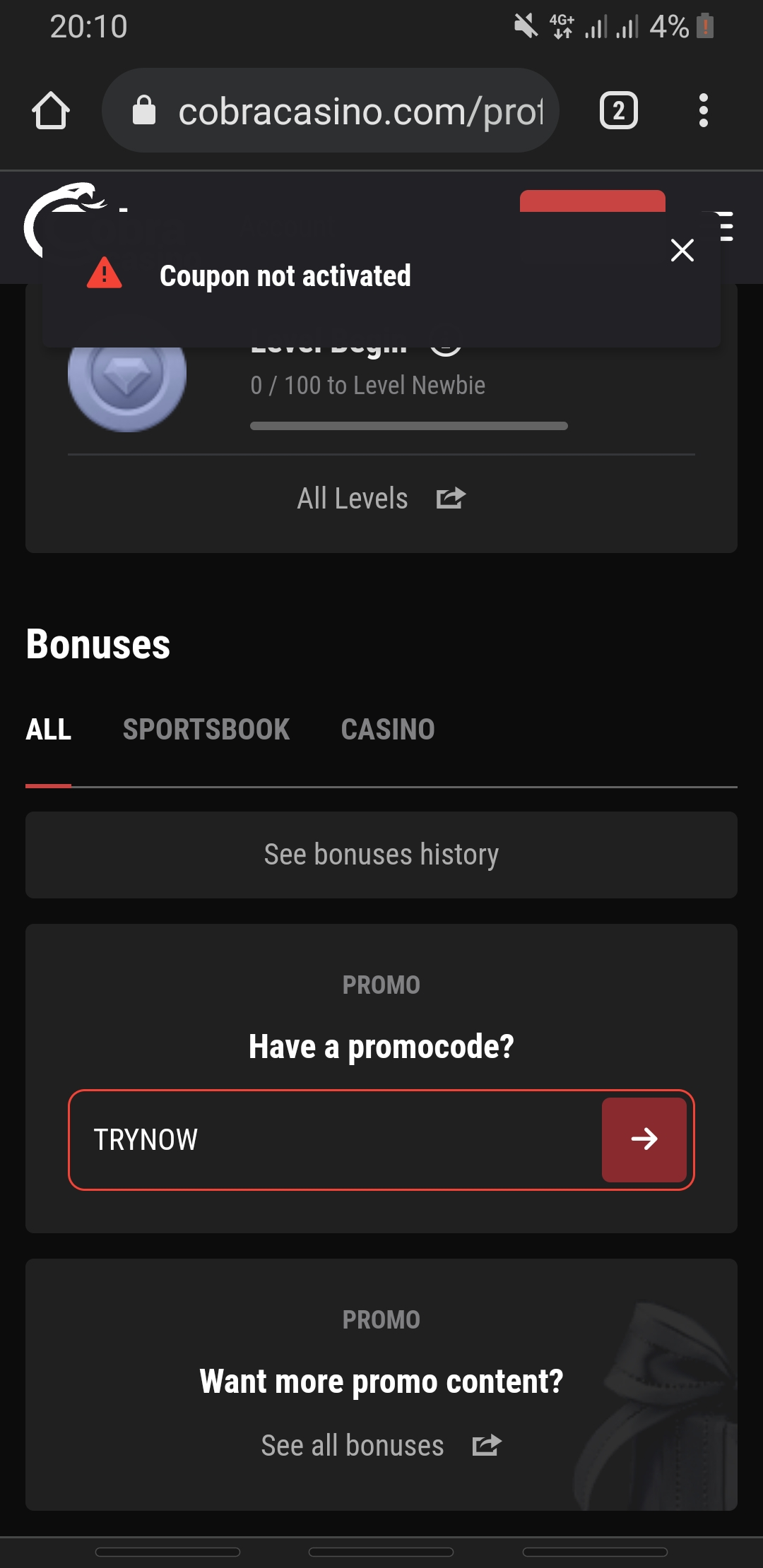Switch to the SPORTSBOOK bonuses tab
763x1568 pixels.
point(206,730)
